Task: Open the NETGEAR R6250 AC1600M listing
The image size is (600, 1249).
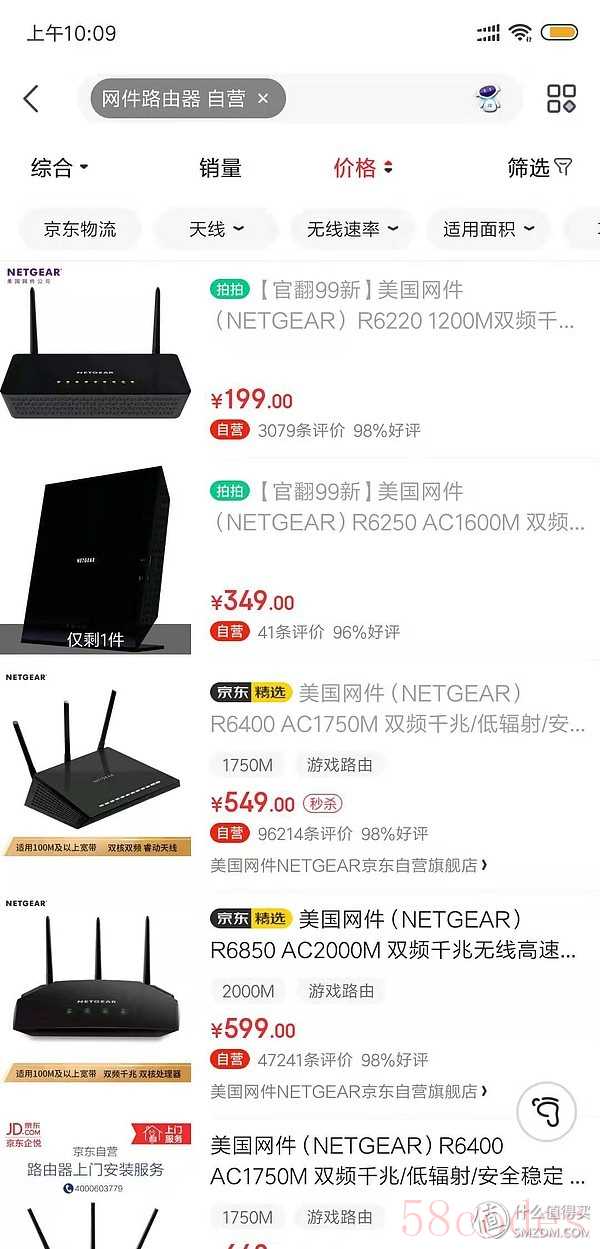Action: point(397,507)
